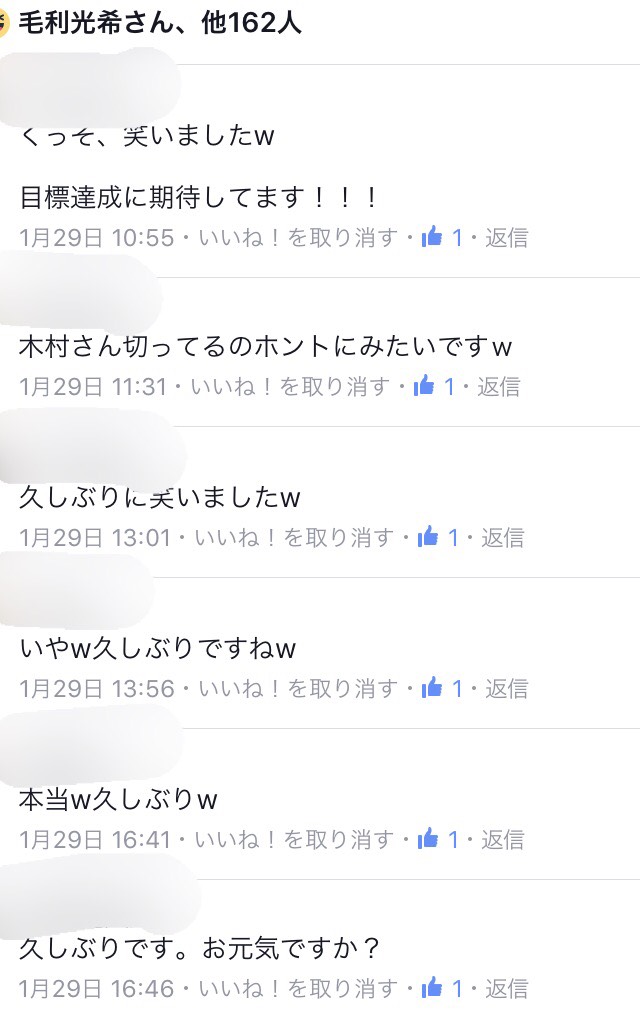
Task: Unlike the comment posted at 10:55
Action: click(x=298, y=238)
